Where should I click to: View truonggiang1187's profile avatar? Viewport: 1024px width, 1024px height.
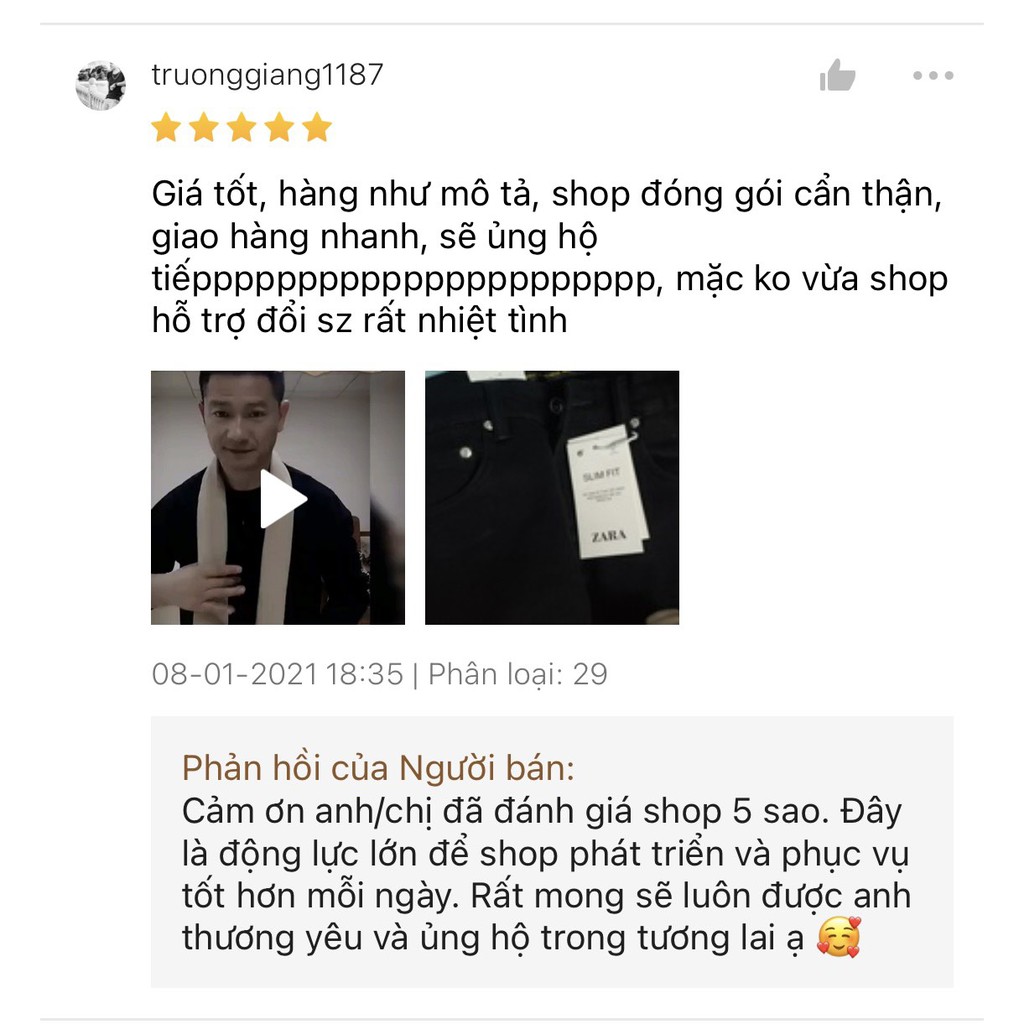[x=101, y=85]
